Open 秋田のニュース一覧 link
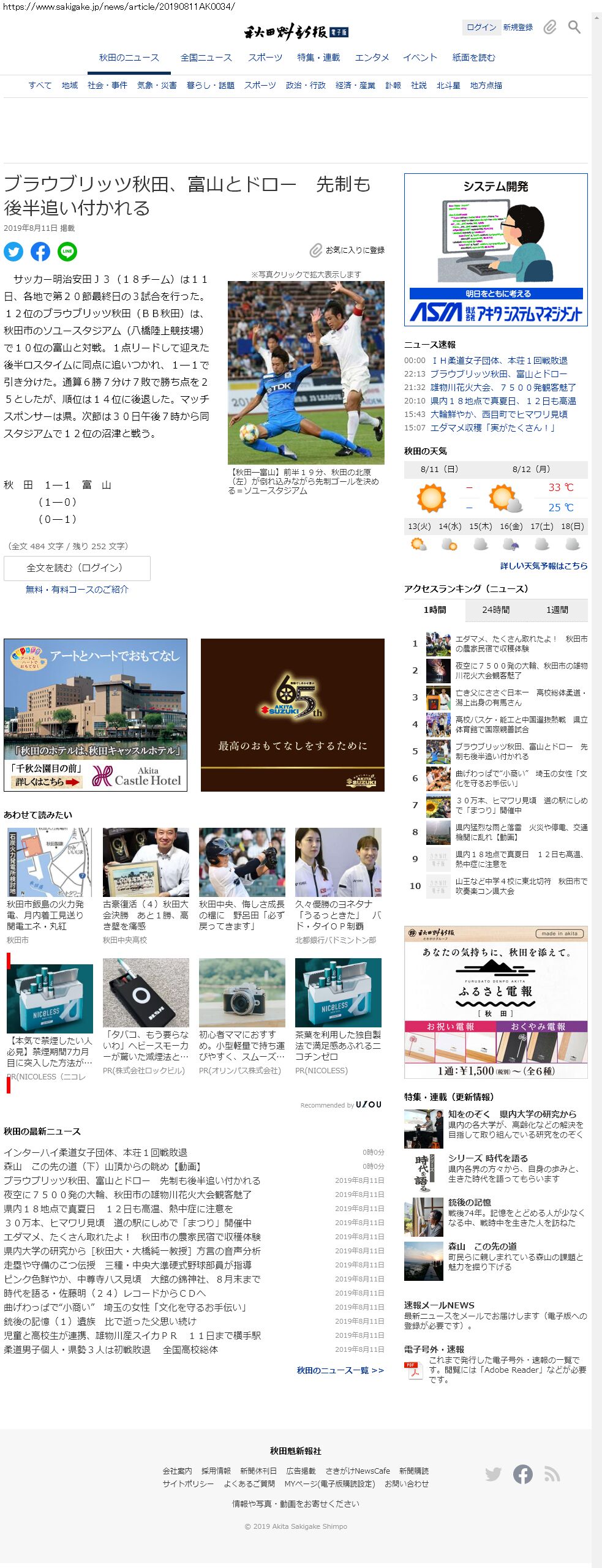The width and height of the screenshot is (602, 1568). [340, 1370]
